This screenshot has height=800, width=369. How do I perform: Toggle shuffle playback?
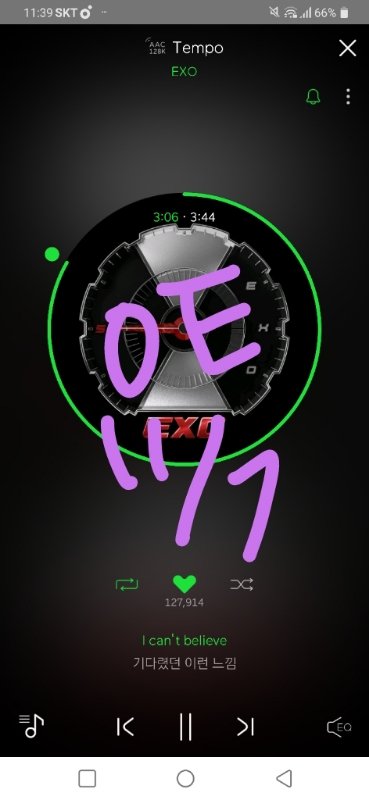(x=241, y=584)
